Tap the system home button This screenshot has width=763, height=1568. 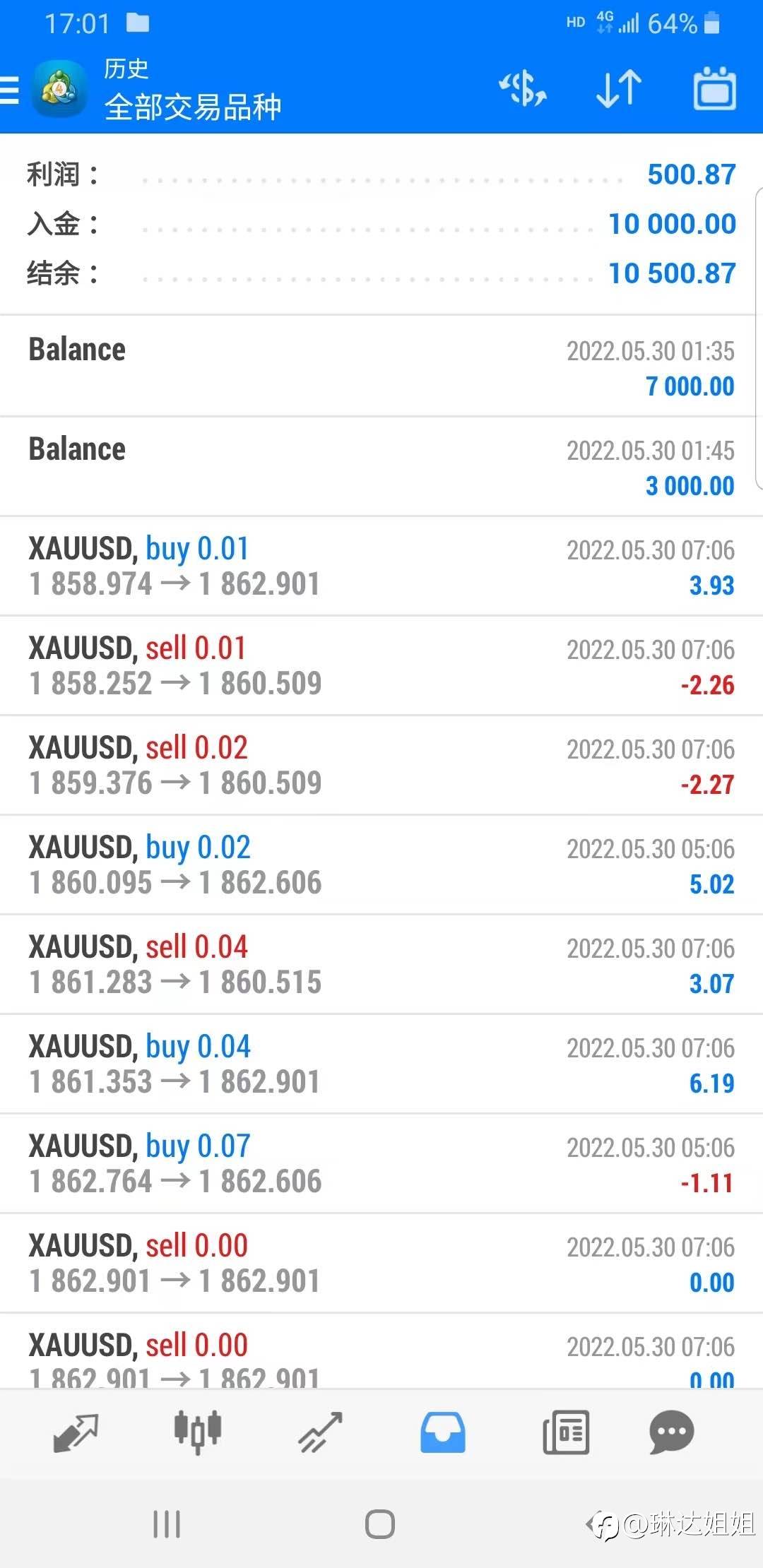pyautogui.click(x=380, y=1524)
